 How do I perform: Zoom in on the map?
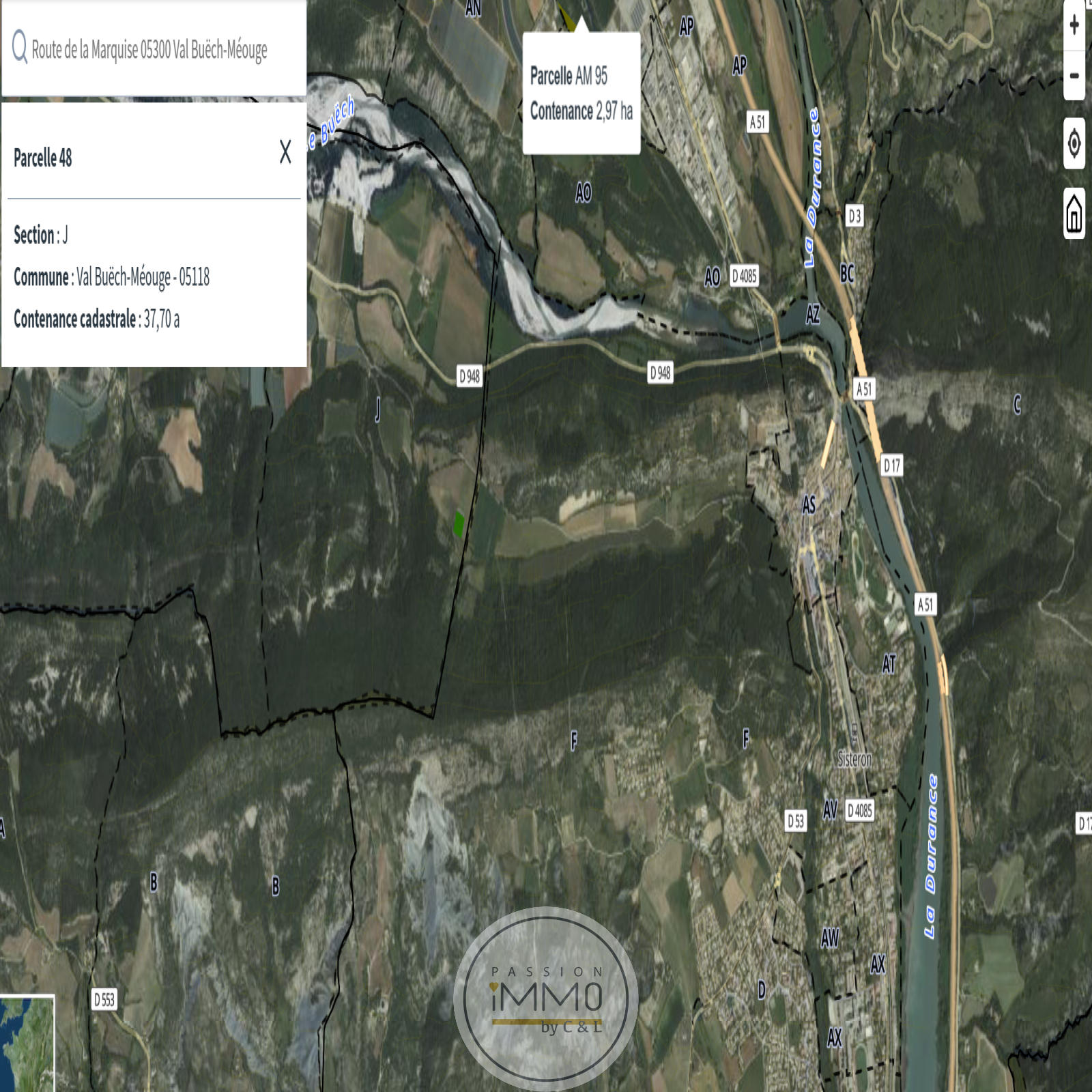(1074, 25)
